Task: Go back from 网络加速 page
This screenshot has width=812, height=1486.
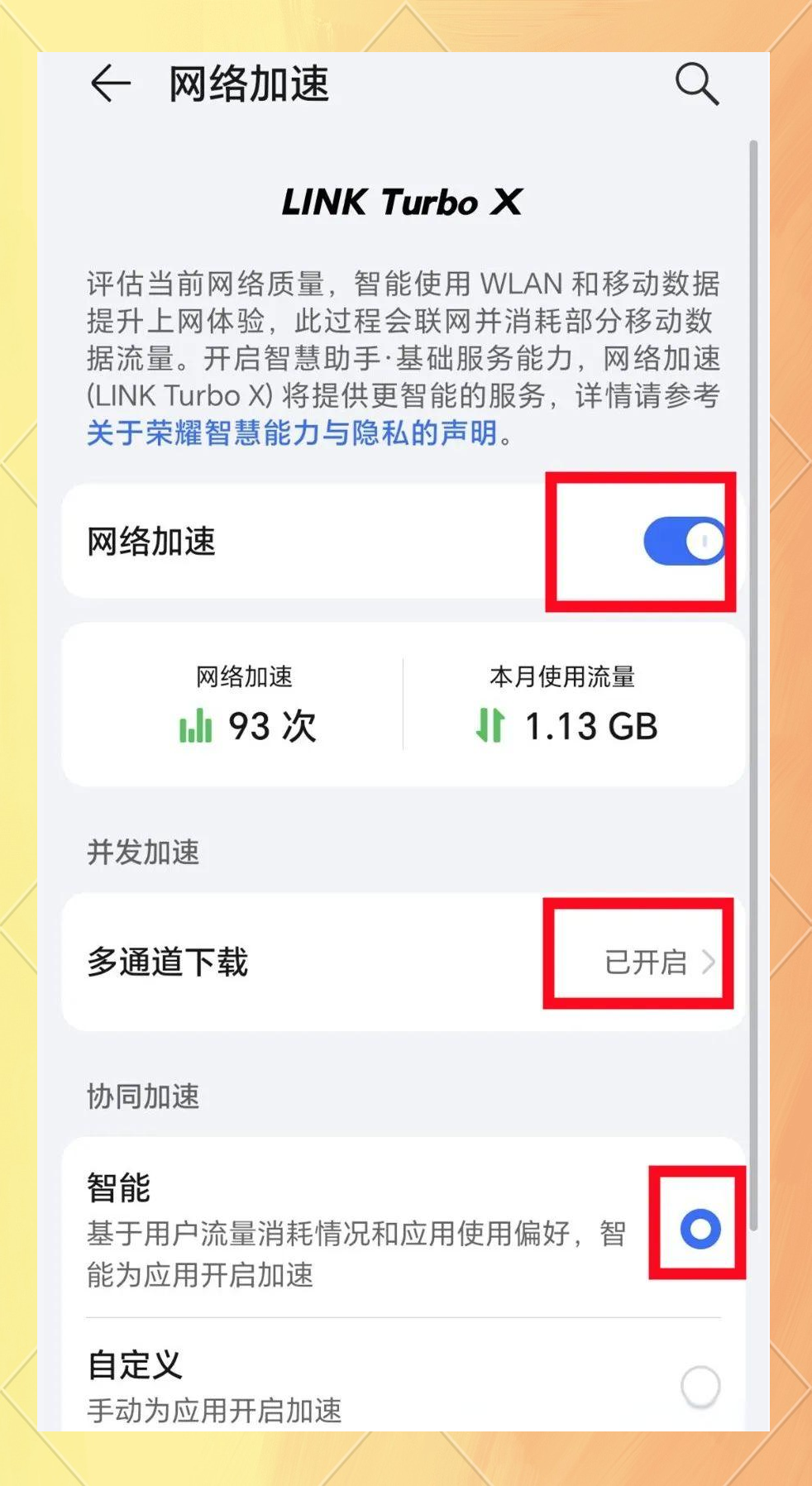Action: click(111, 84)
